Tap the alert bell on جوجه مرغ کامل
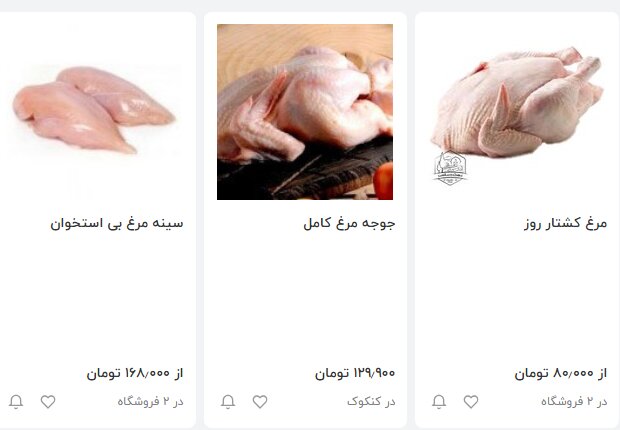Screen dimensions: 620x430 pos(228,402)
